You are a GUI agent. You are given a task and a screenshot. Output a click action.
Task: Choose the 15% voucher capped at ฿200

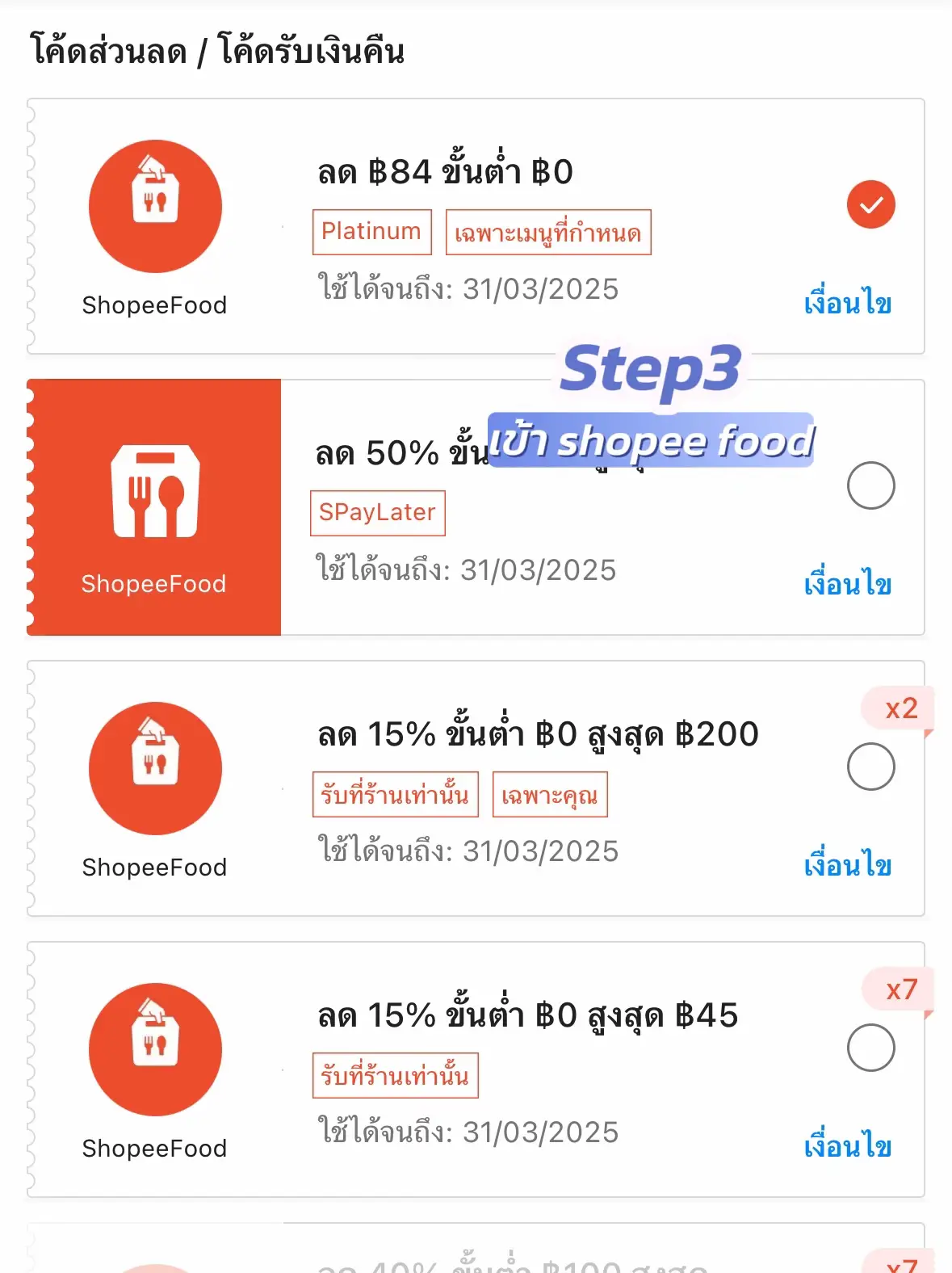pyautogui.click(x=870, y=767)
